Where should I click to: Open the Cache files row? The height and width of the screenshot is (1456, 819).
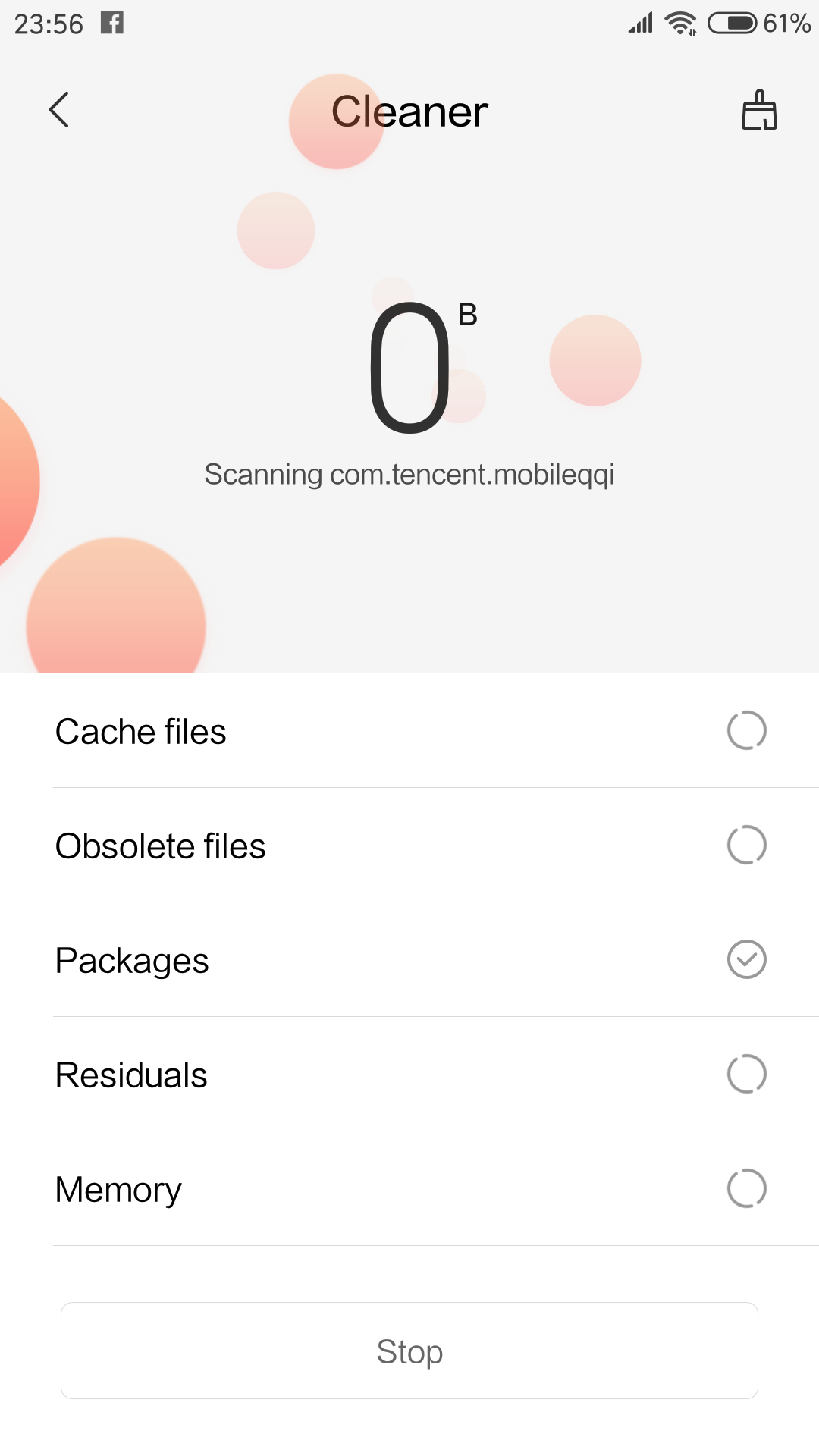click(409, 731)
